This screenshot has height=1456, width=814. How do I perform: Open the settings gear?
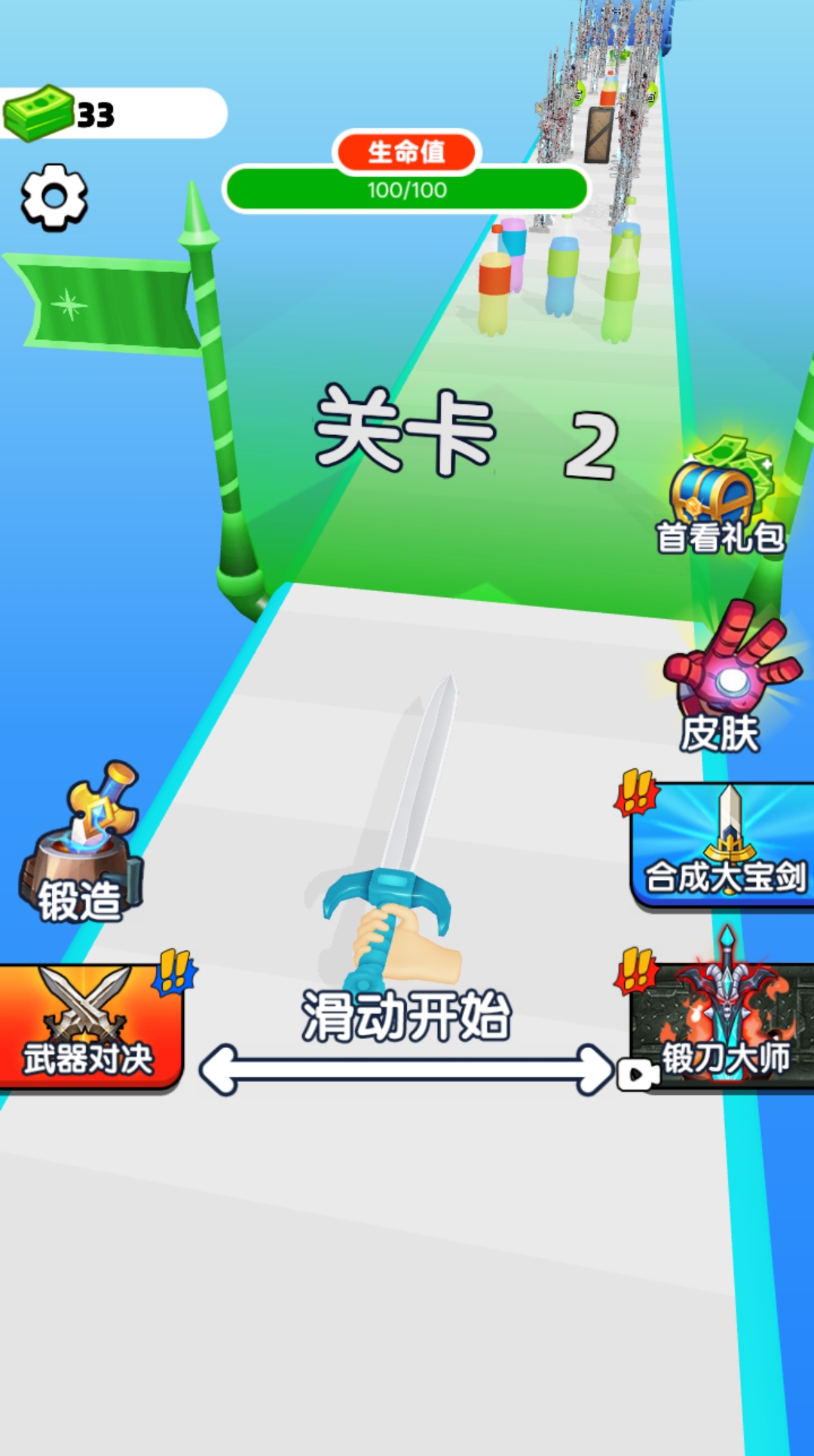click(x=54, y=198)
